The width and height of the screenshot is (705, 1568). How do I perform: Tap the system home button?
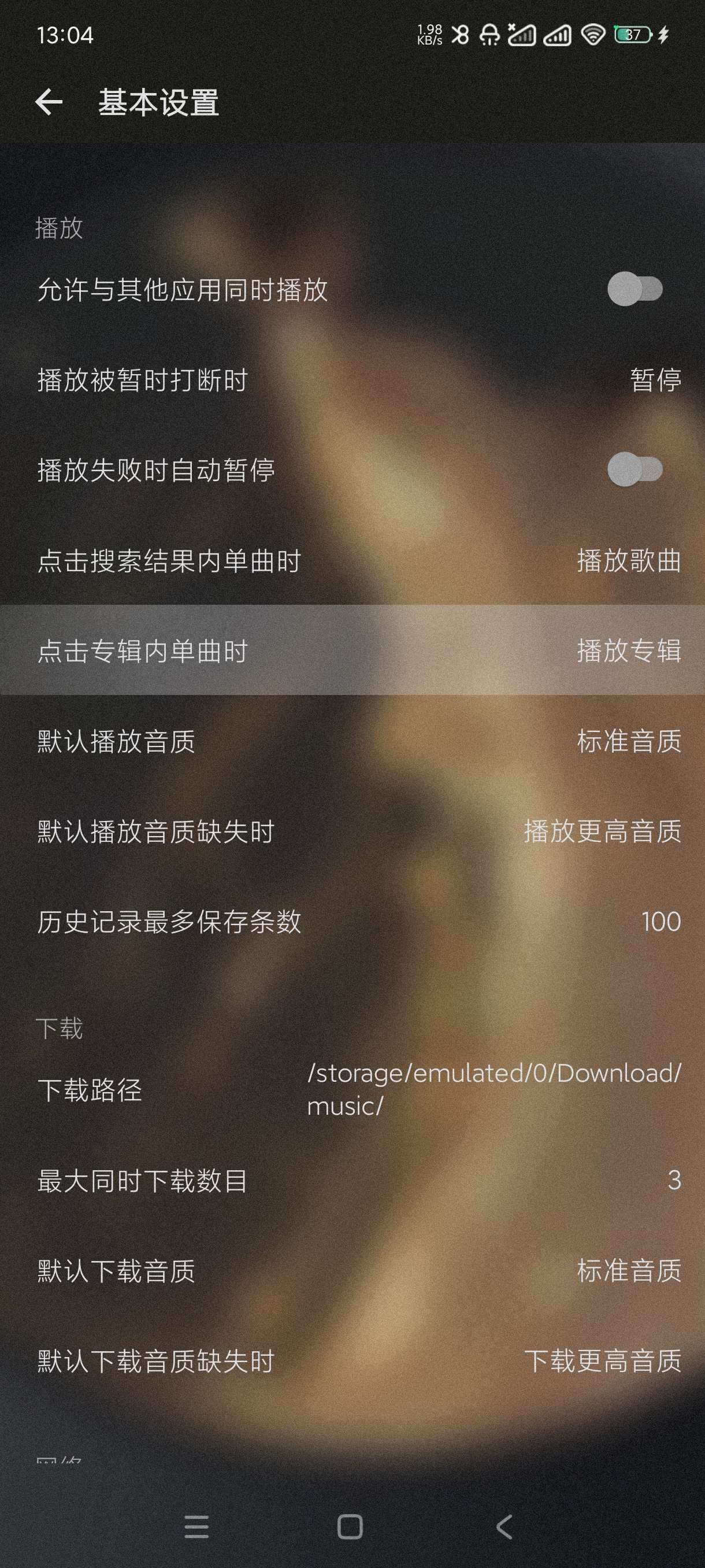click(350, 1526)
